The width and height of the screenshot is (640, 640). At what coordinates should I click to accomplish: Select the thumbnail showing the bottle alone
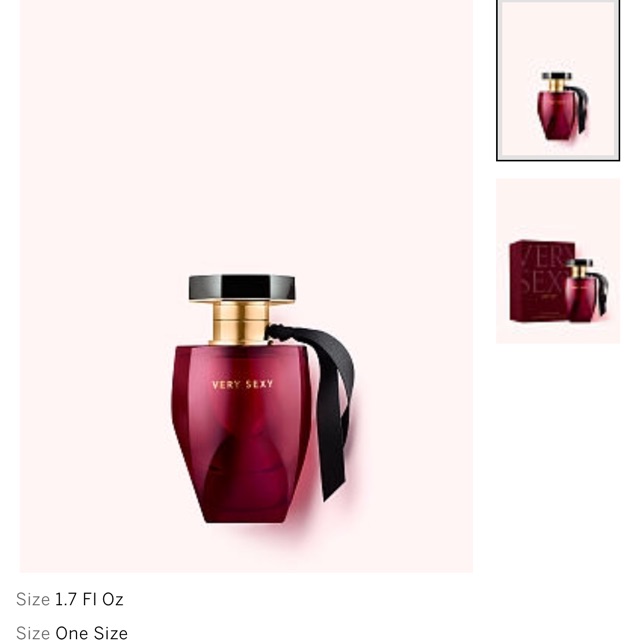click(558, 80)
